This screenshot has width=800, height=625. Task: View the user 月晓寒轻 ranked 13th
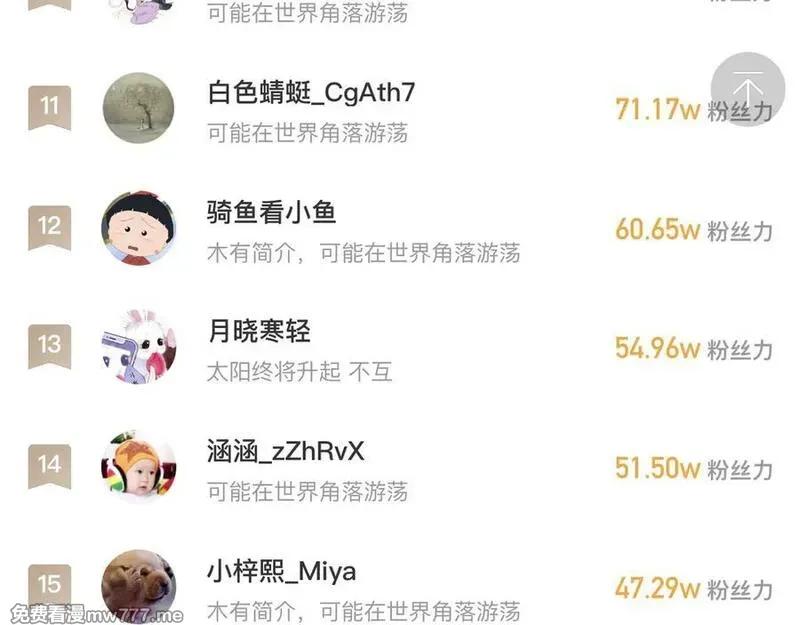click(x=259, y=332)
